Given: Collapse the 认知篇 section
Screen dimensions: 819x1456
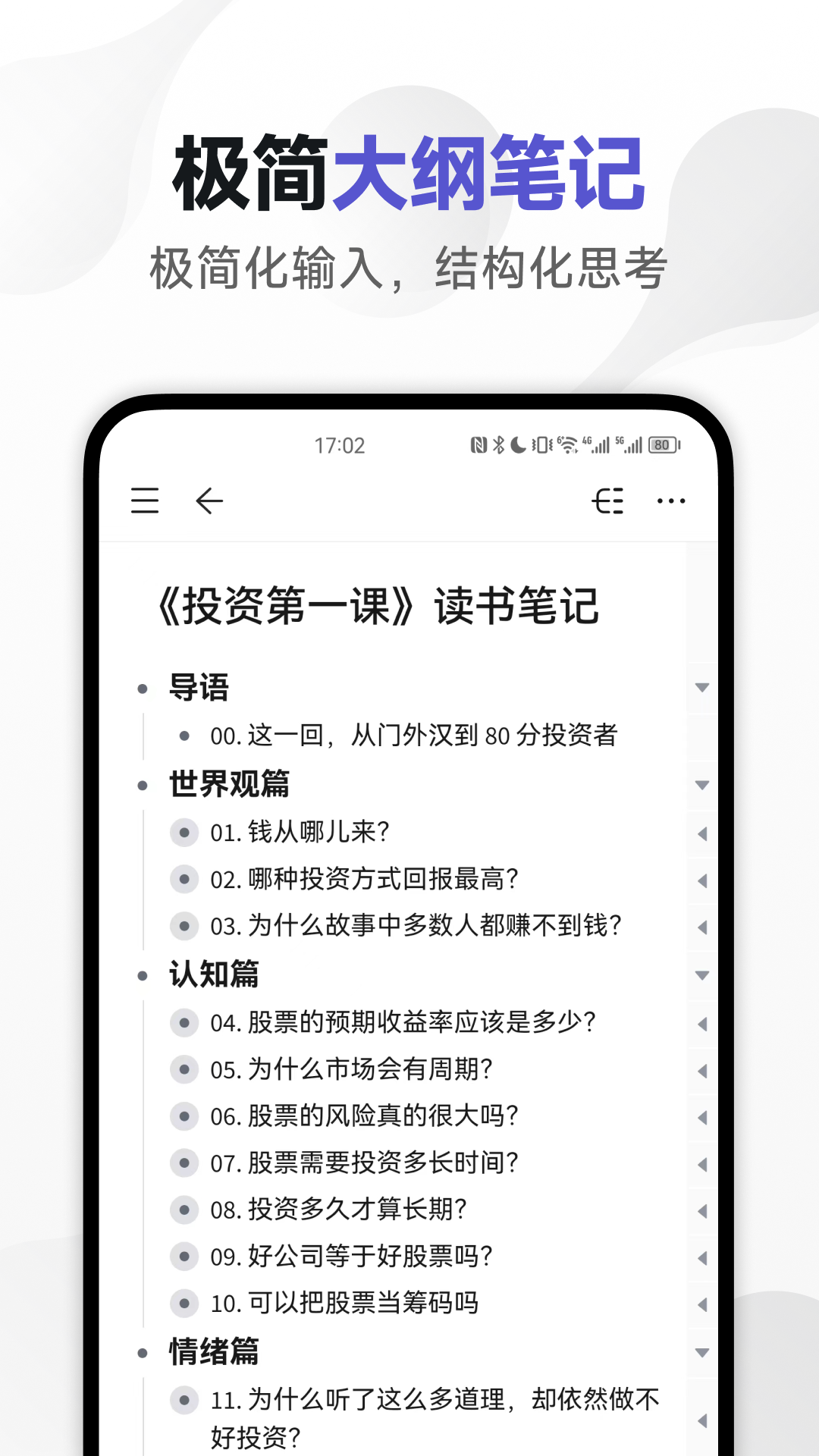Looking at the screenshot, I should point(701,974).
